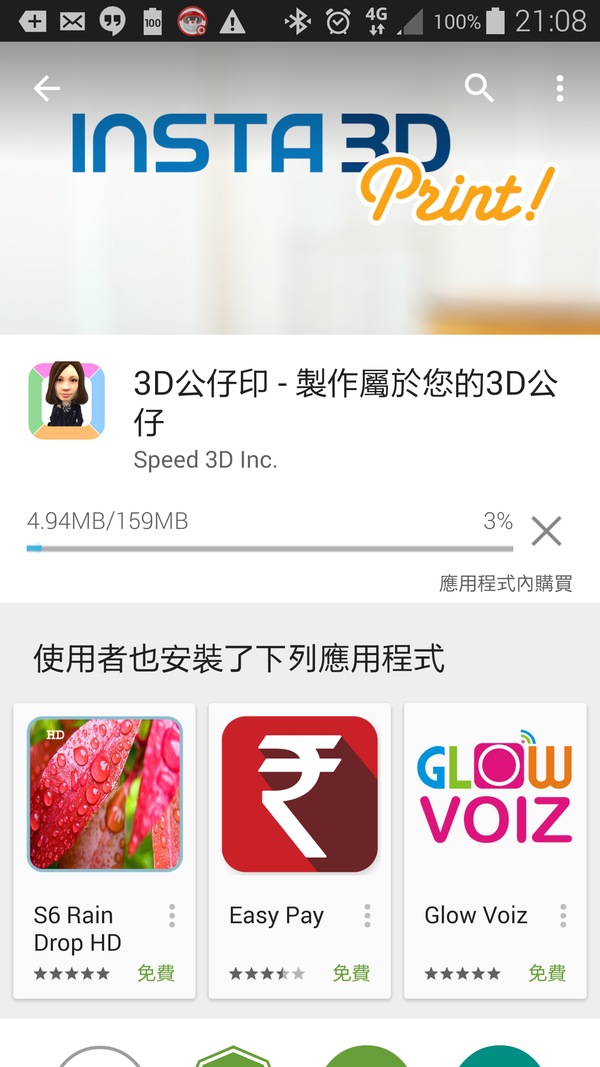
Task: Open the top overflow menu
Action: (560, 89)
